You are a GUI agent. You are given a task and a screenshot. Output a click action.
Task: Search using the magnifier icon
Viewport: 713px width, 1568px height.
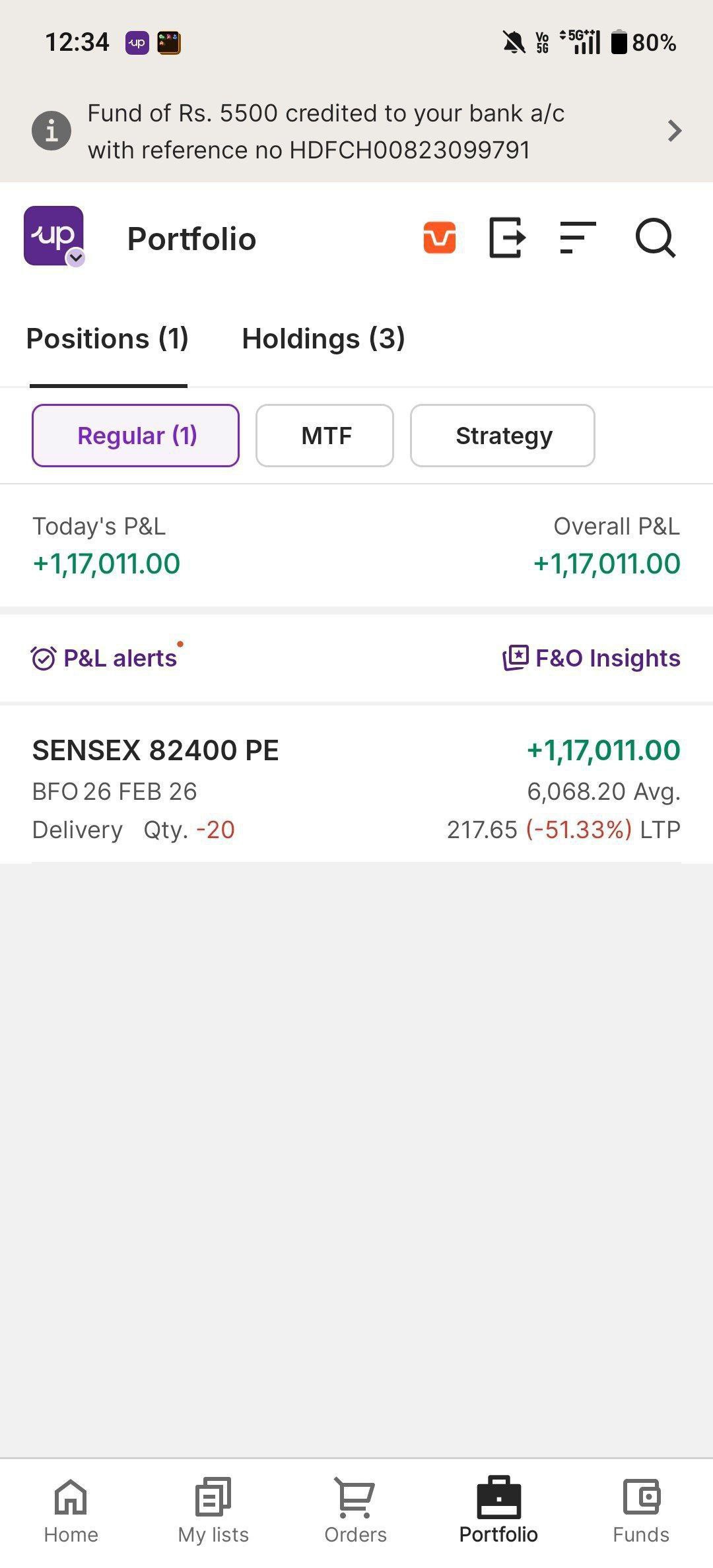pos(655,238)
